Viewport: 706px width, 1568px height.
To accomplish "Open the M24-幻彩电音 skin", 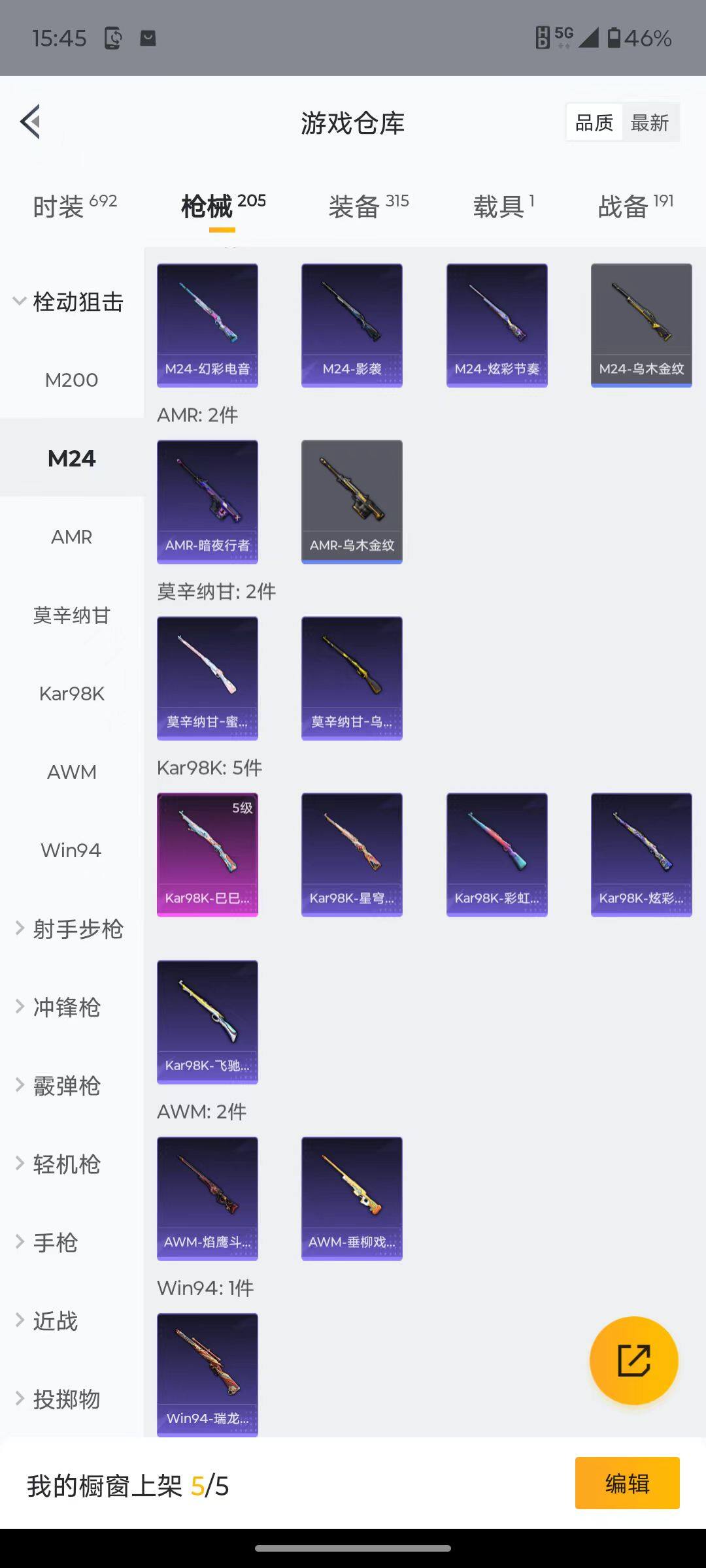I will point(207,325).
